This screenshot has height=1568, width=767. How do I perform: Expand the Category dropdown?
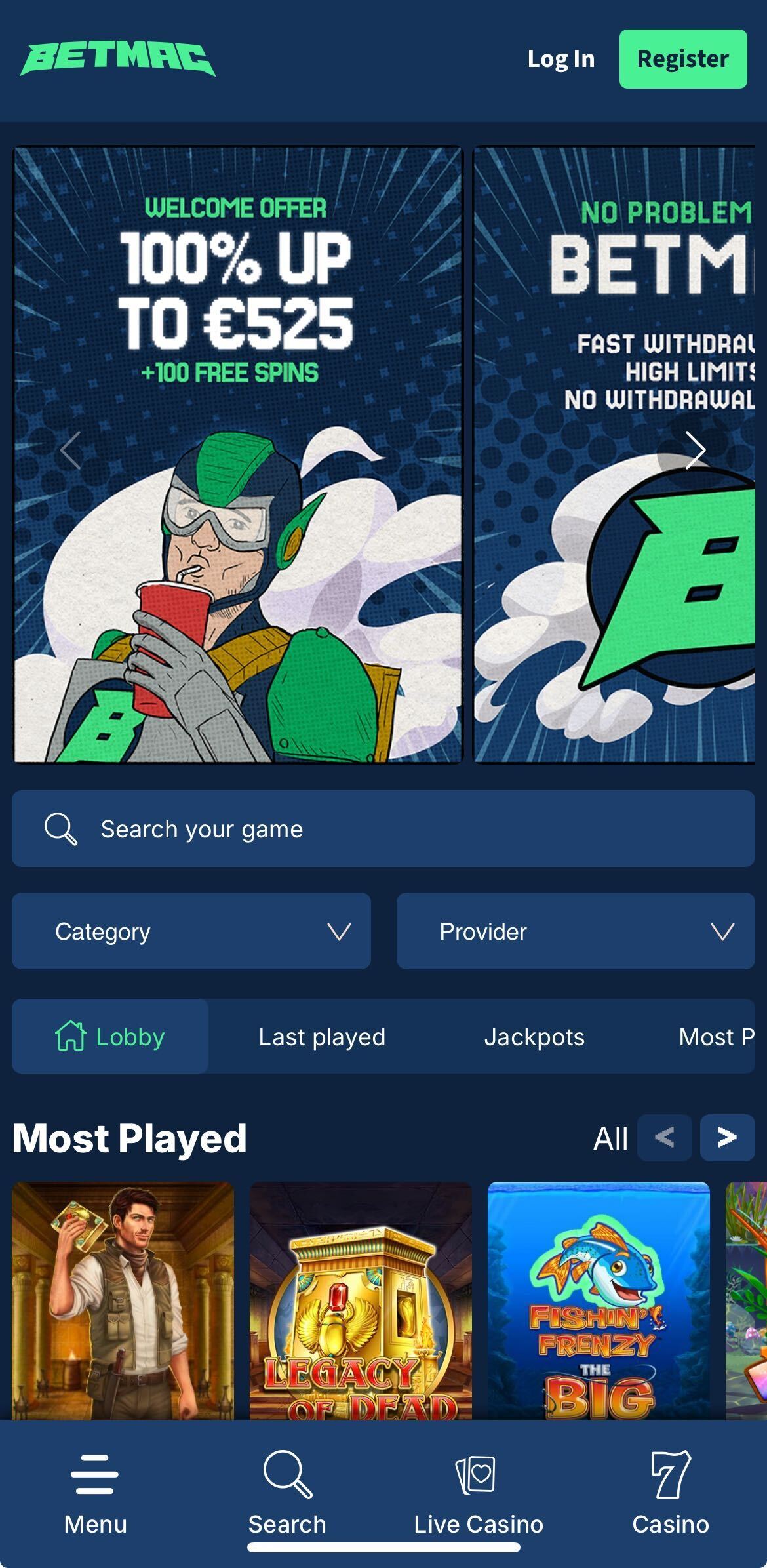coord(191,931)
